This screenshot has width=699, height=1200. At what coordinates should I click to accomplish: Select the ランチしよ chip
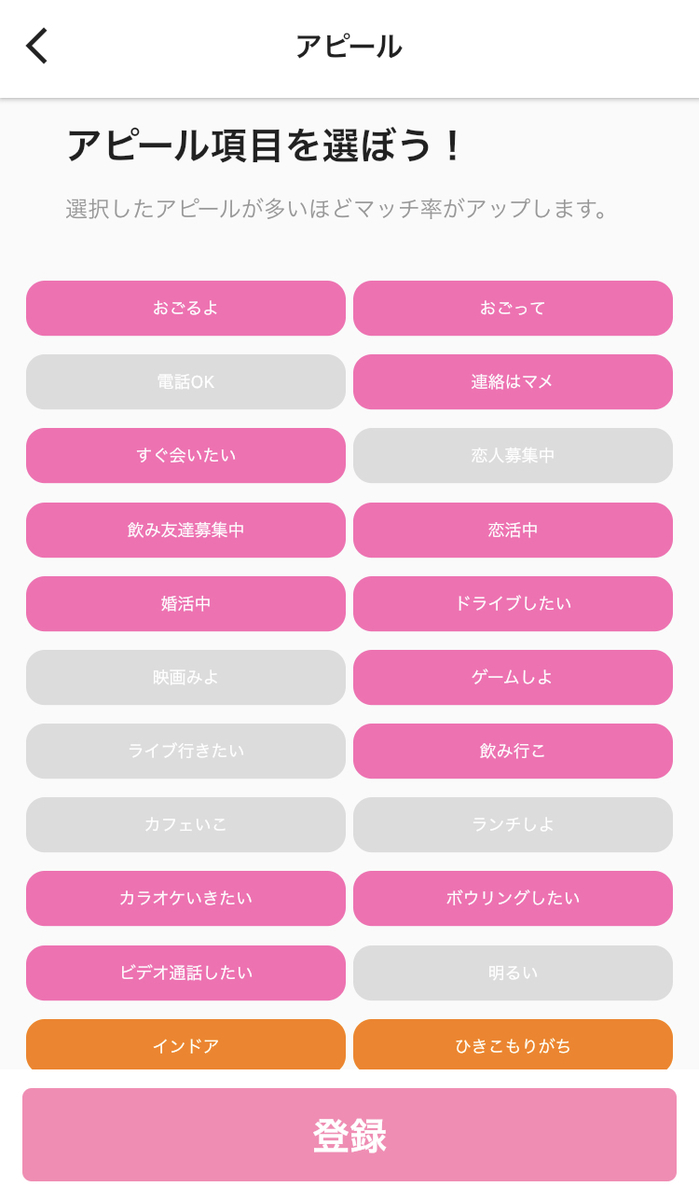[x=513, y=825]
